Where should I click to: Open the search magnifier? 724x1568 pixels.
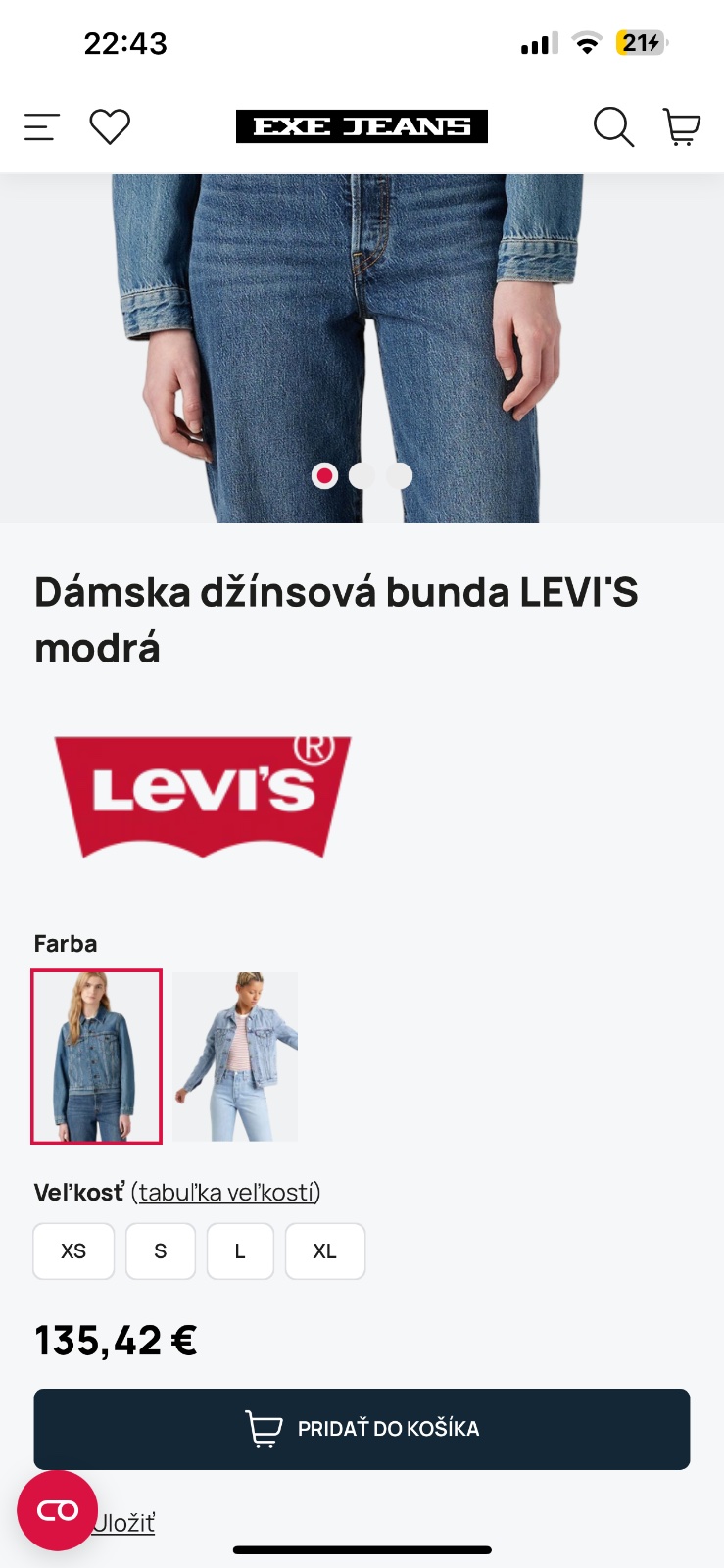pyautogui.click(x=613, y=126)
